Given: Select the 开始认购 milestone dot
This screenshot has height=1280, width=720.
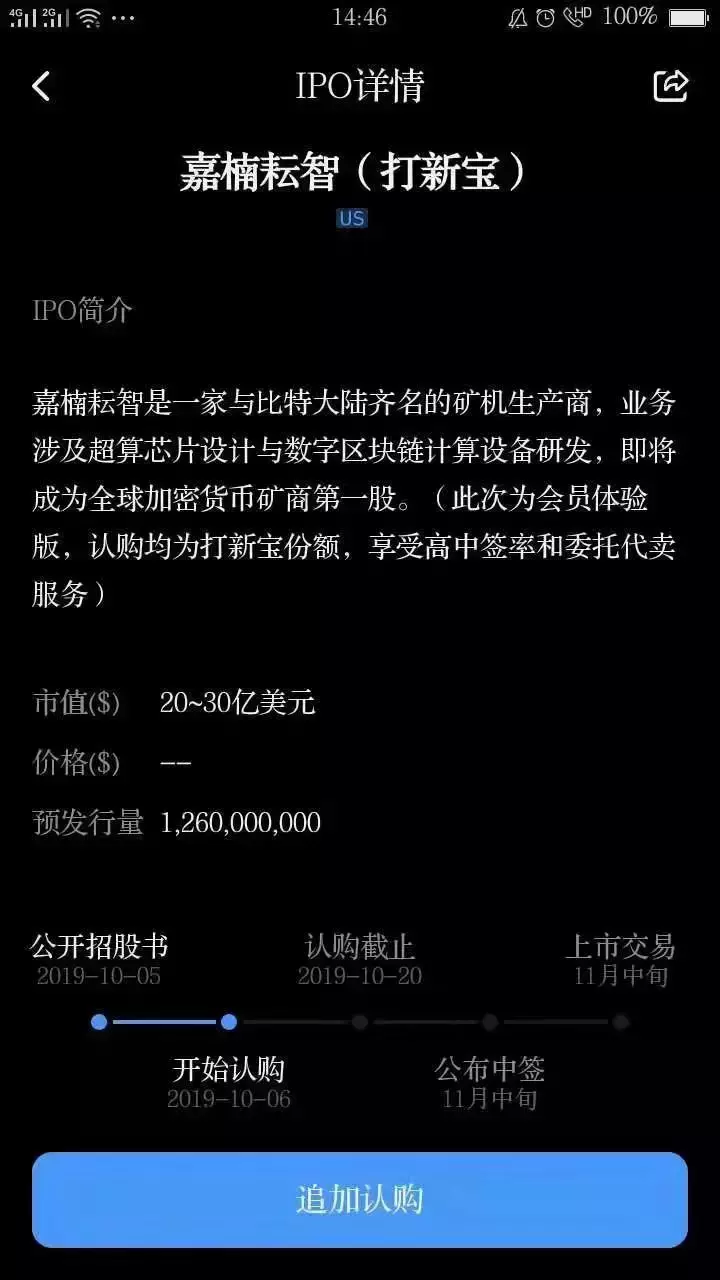Looking at the screenshot, I should (x=228, y=1022).
